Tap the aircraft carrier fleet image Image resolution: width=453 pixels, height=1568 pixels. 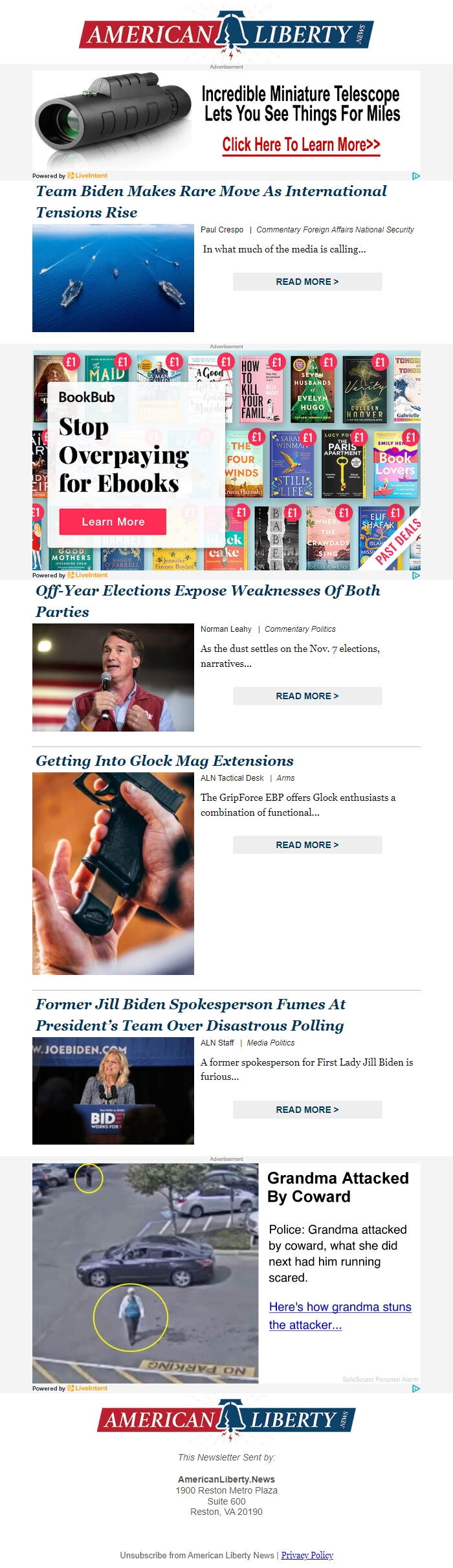(113, 278)
